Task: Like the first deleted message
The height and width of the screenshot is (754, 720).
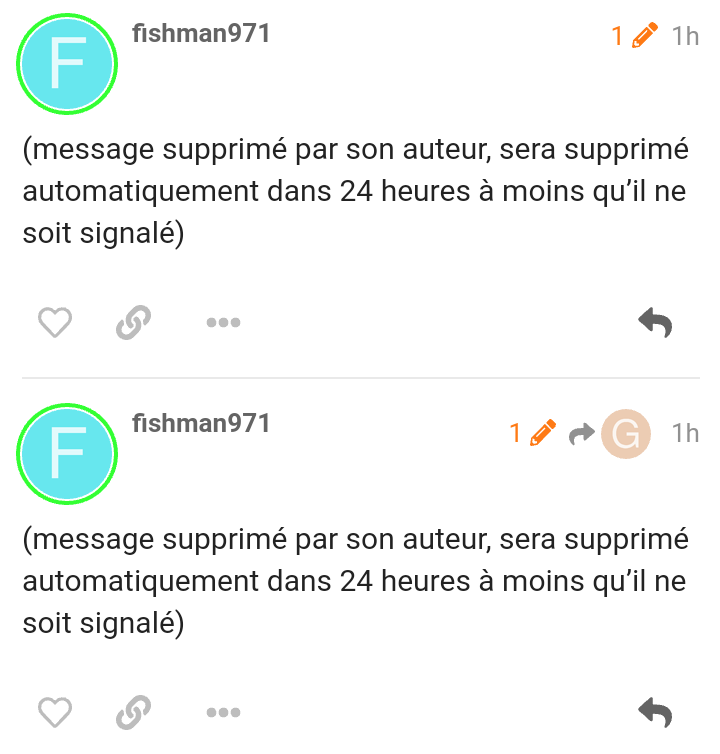Action: (x=55, y=322)
